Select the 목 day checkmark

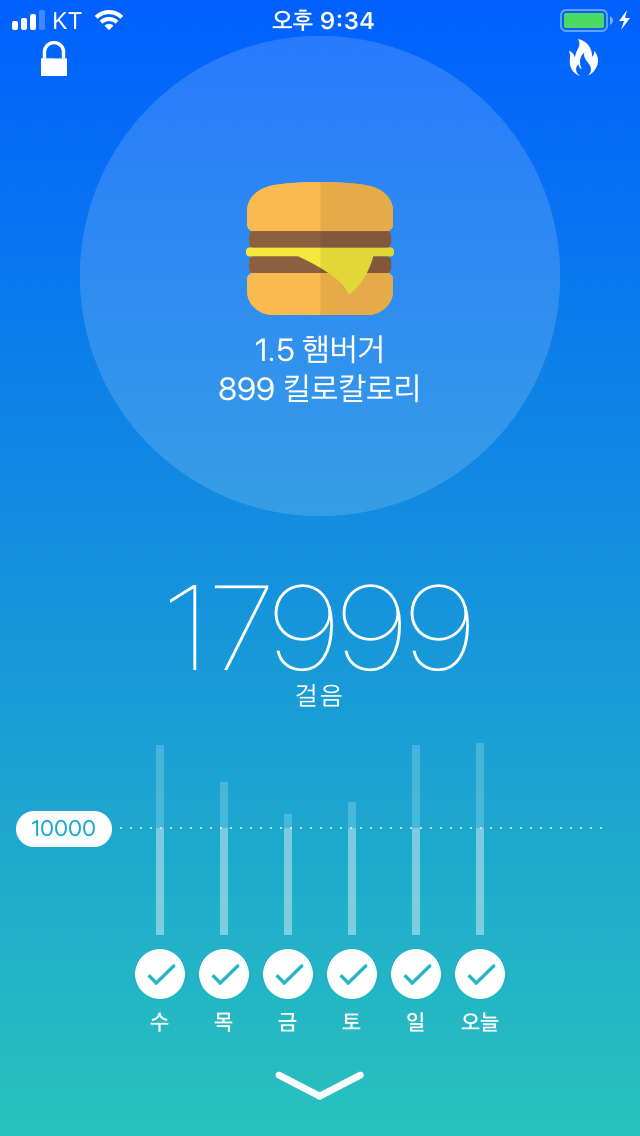(x=224, y=974)
